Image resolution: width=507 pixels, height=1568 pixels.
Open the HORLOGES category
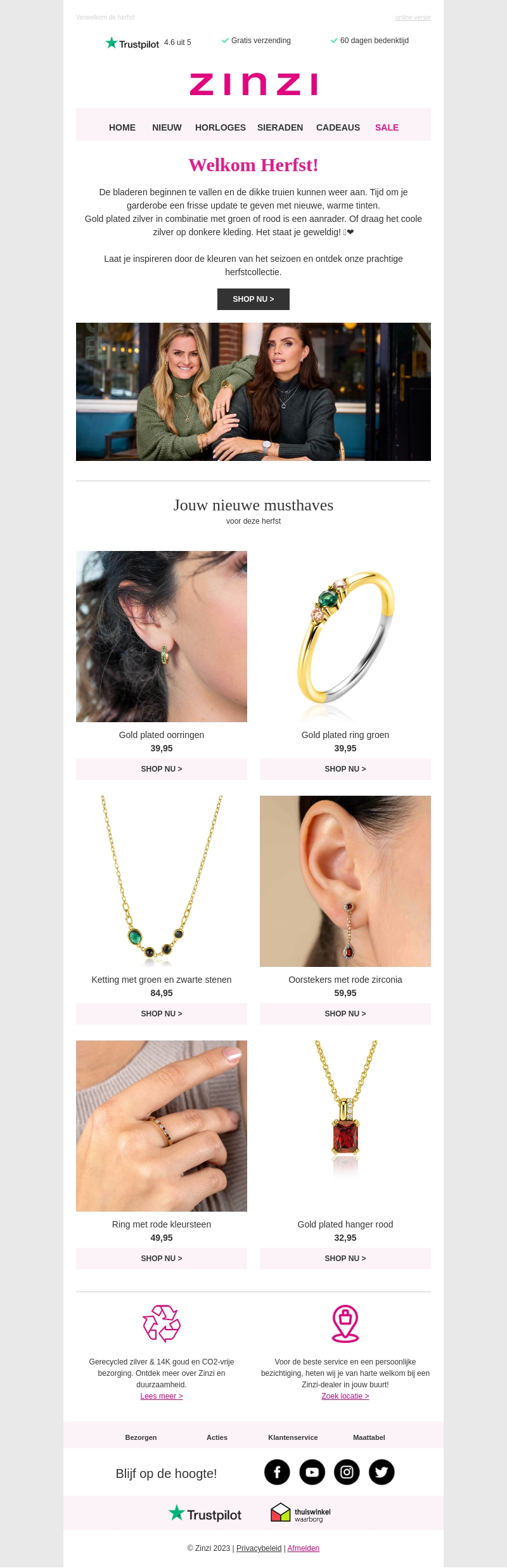pos(220,127)
